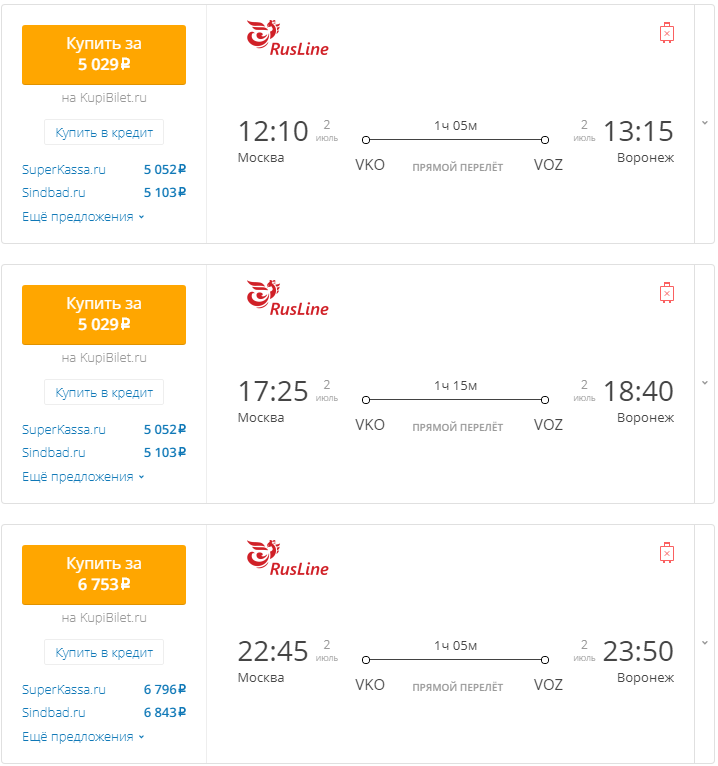Buy the 22:45 flight for 6 753 ₽
Image resolution: width=718 pixels, height=766 pixels.
coord(104,575)
